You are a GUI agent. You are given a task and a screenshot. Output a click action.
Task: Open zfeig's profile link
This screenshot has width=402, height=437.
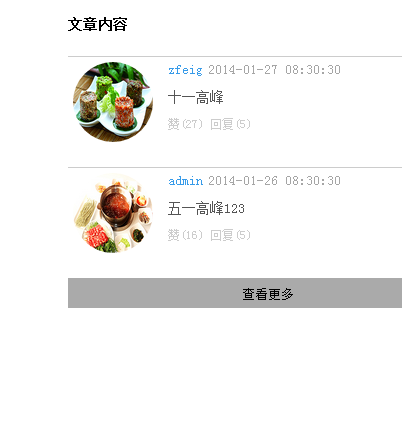(x=185, y=70)
